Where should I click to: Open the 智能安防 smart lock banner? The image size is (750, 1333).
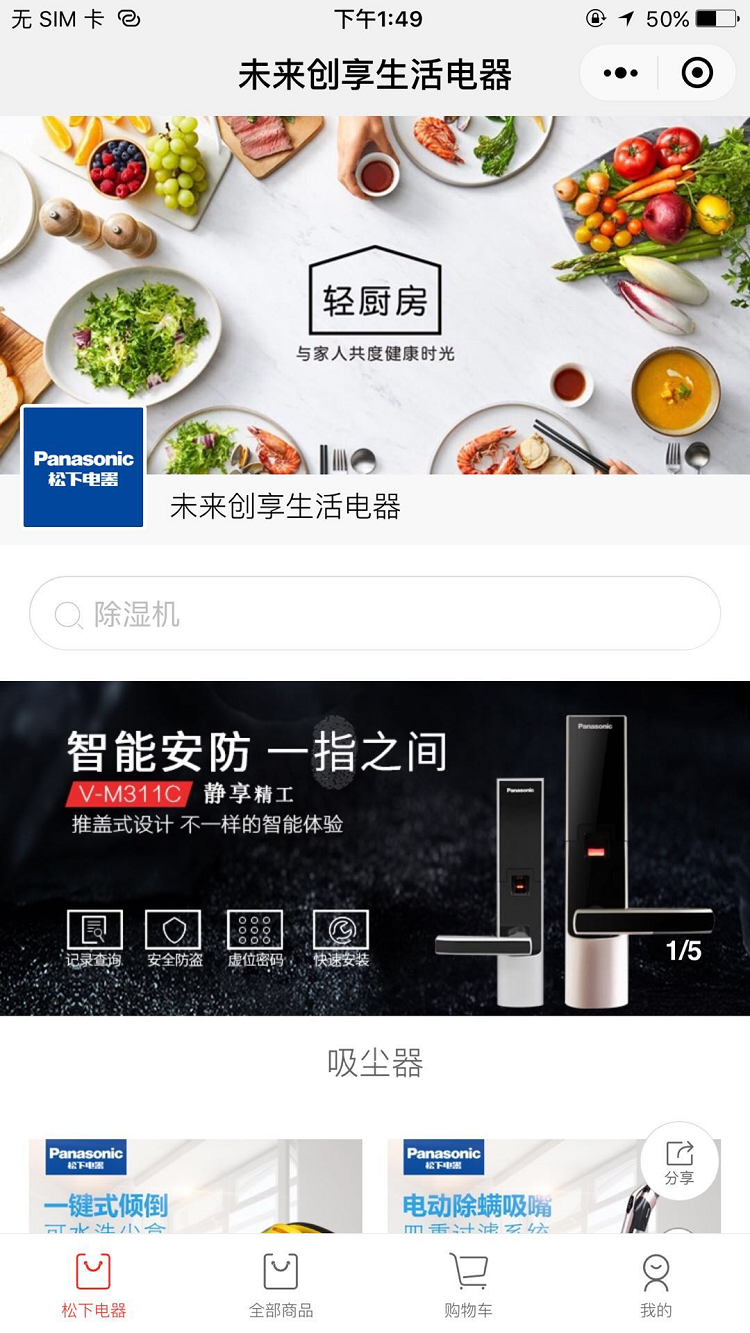point(375,848)
